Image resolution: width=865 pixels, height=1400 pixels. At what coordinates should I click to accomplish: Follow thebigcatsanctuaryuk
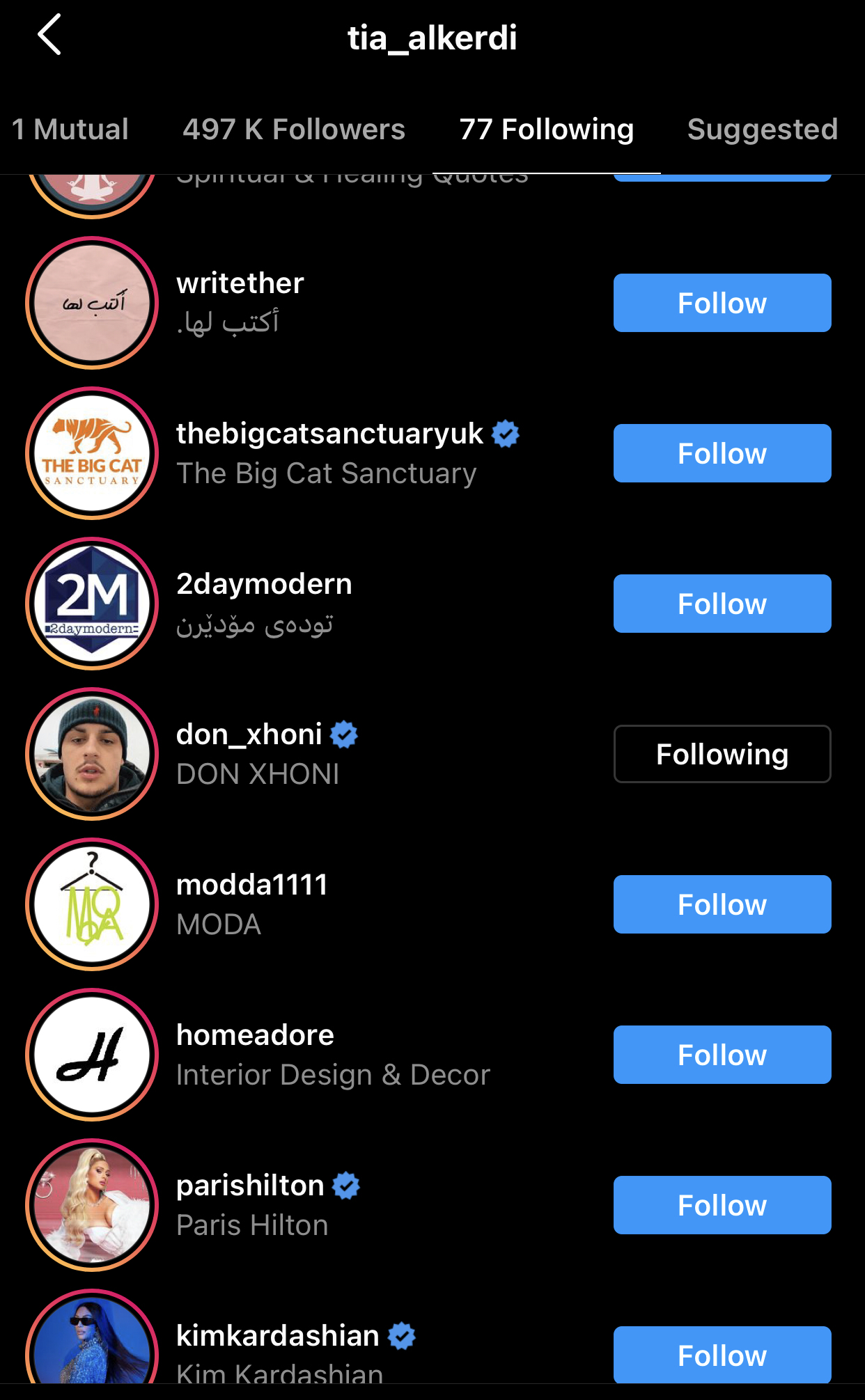pyautogui.click(x=722, y=453)
